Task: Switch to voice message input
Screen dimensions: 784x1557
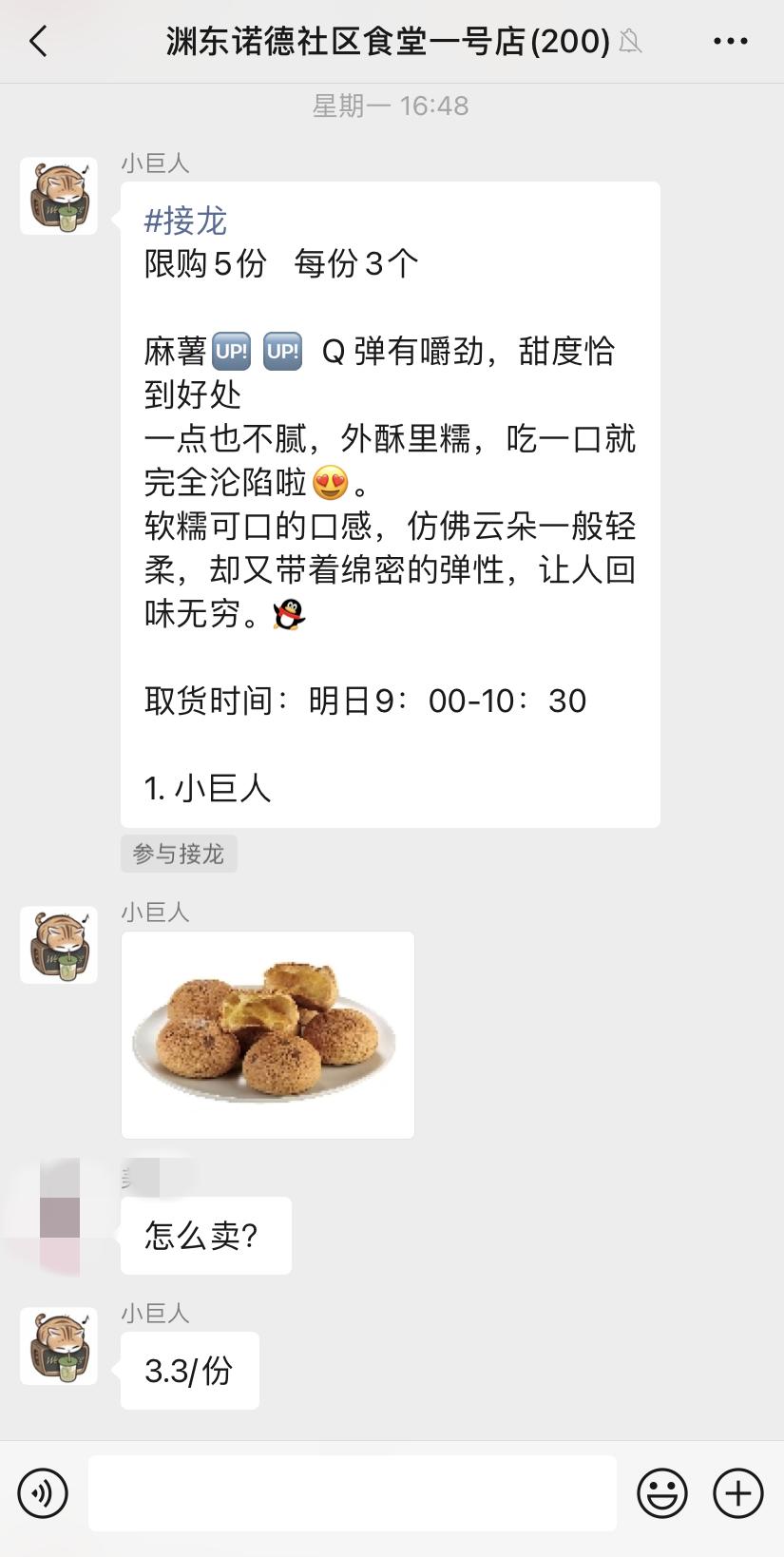Action: (43, 1492)
